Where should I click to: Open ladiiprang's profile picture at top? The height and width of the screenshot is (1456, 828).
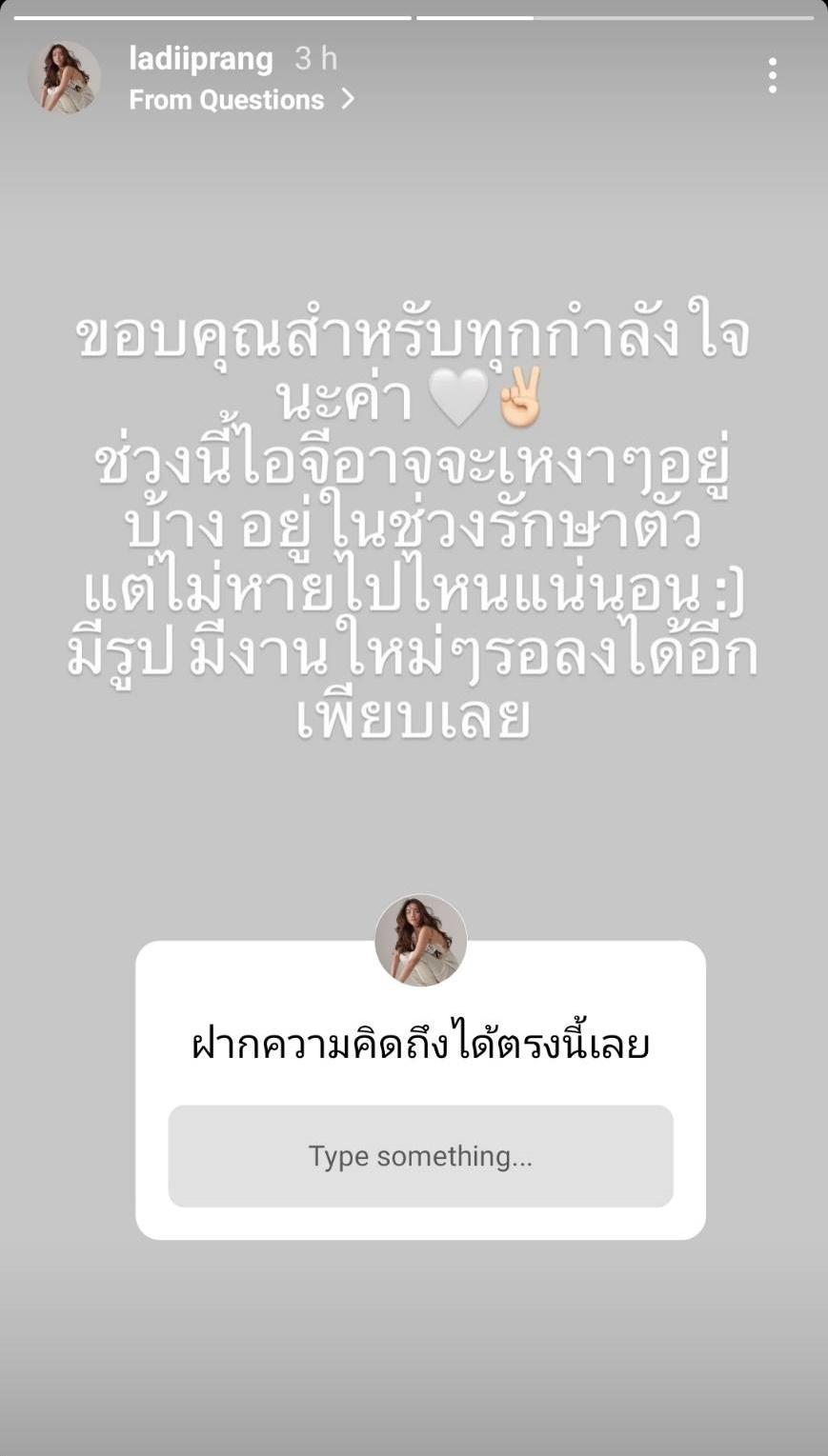(64, 78)
